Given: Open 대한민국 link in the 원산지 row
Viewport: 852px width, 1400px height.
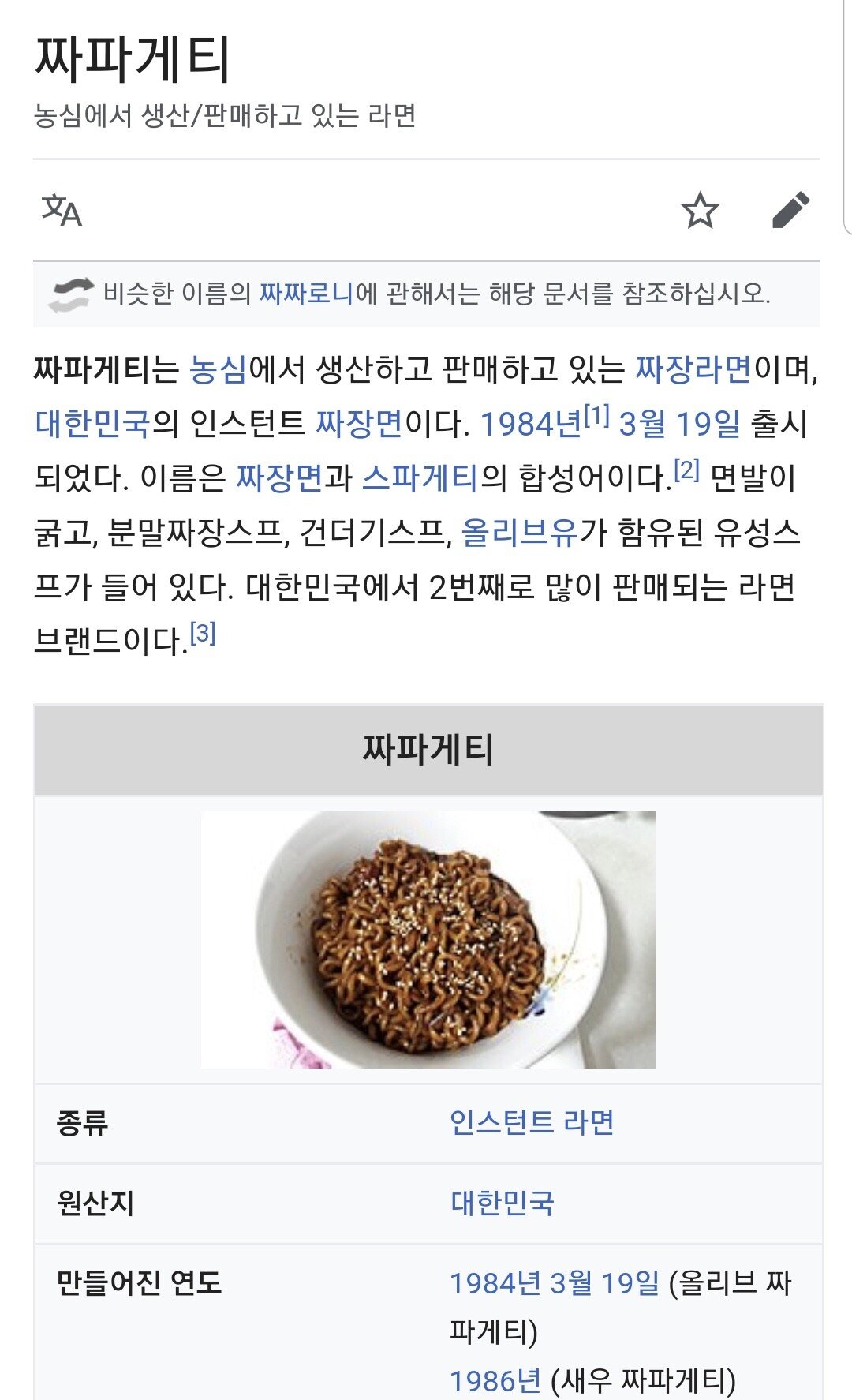Looking at the screenshot, I should point(502,1203).
